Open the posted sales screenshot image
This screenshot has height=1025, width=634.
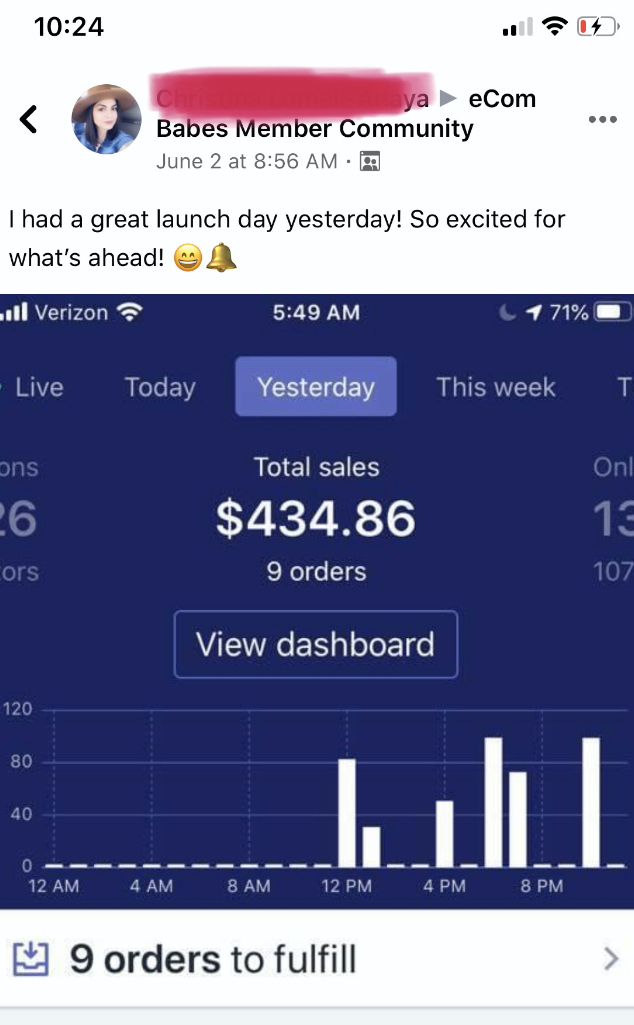317,650
